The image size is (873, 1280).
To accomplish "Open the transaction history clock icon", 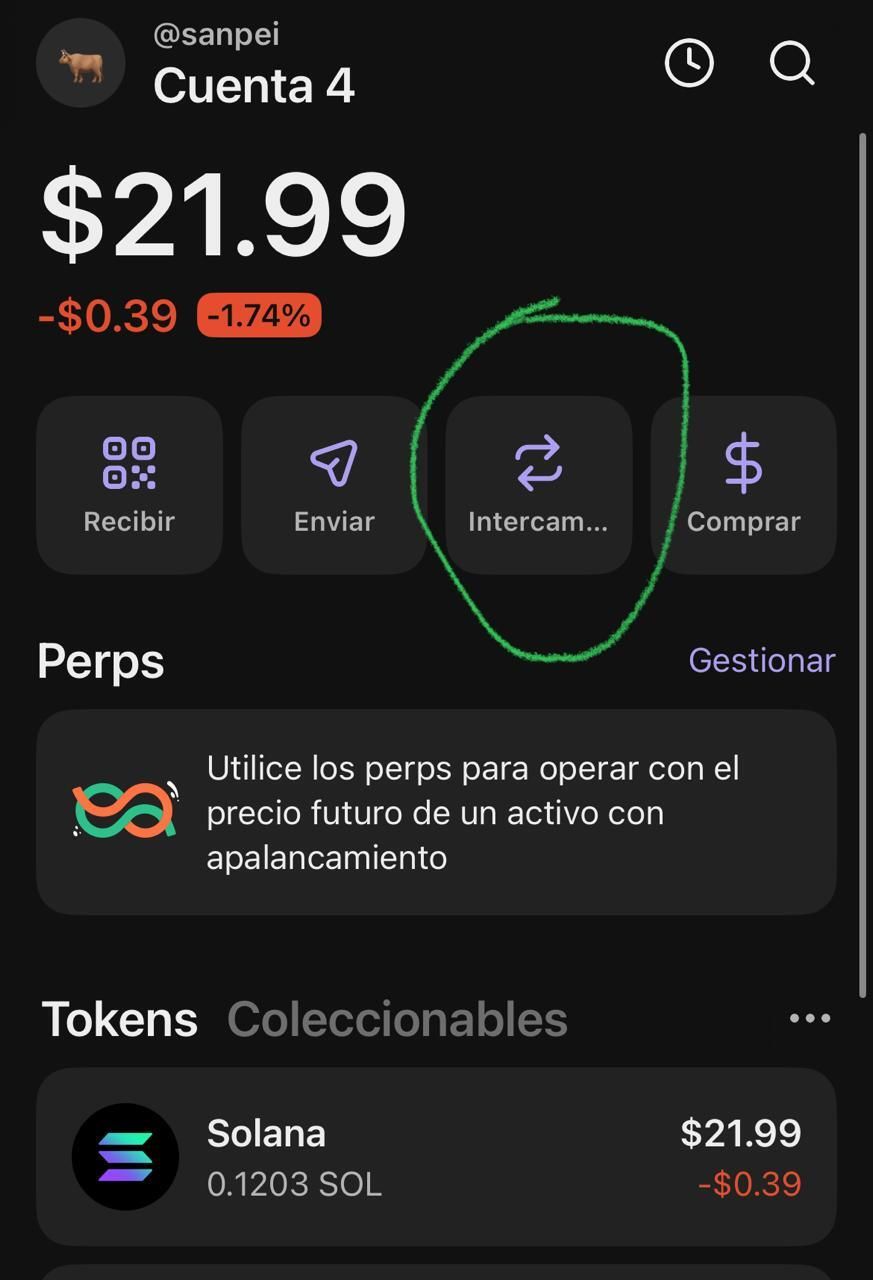I will pyautogui.click(x=689, y=64).
